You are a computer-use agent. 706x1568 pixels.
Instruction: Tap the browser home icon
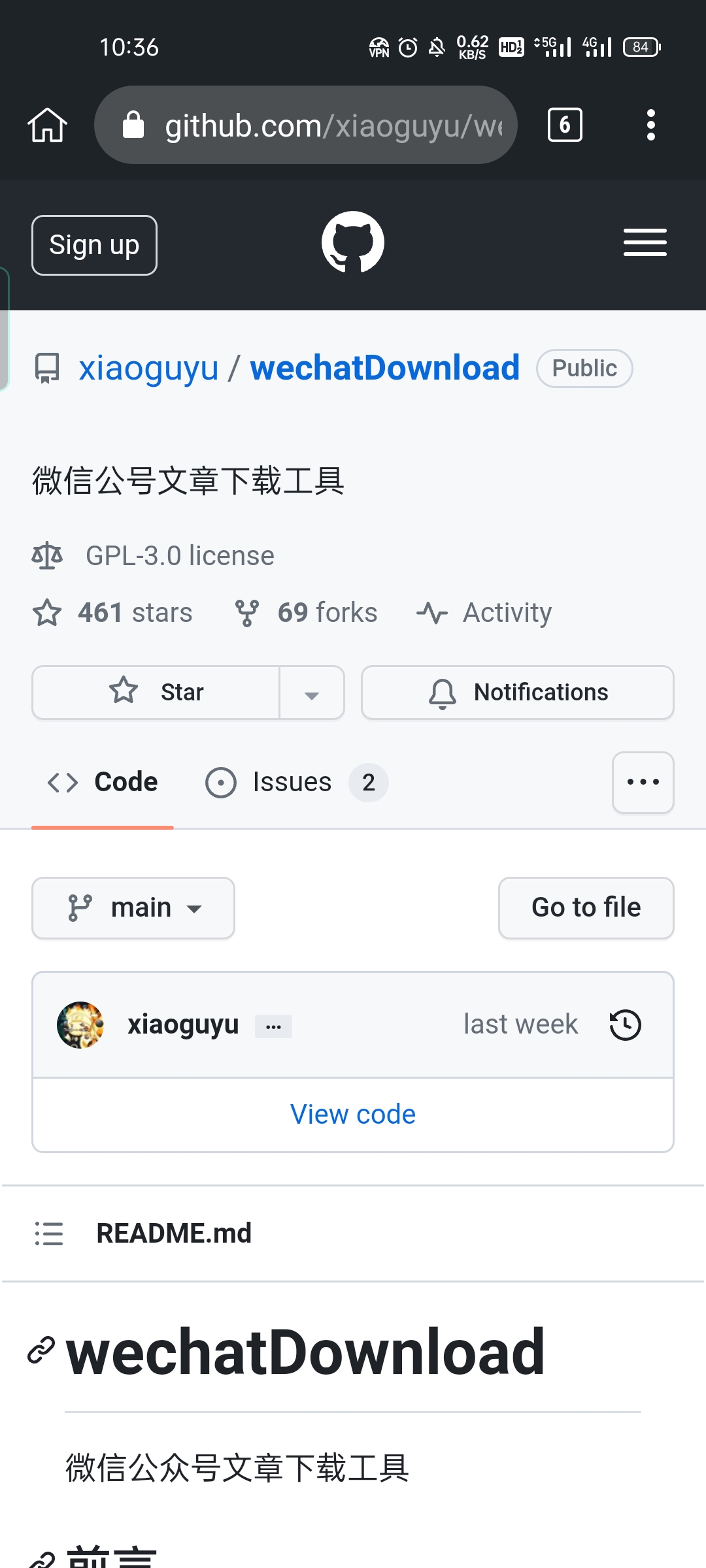47,125
